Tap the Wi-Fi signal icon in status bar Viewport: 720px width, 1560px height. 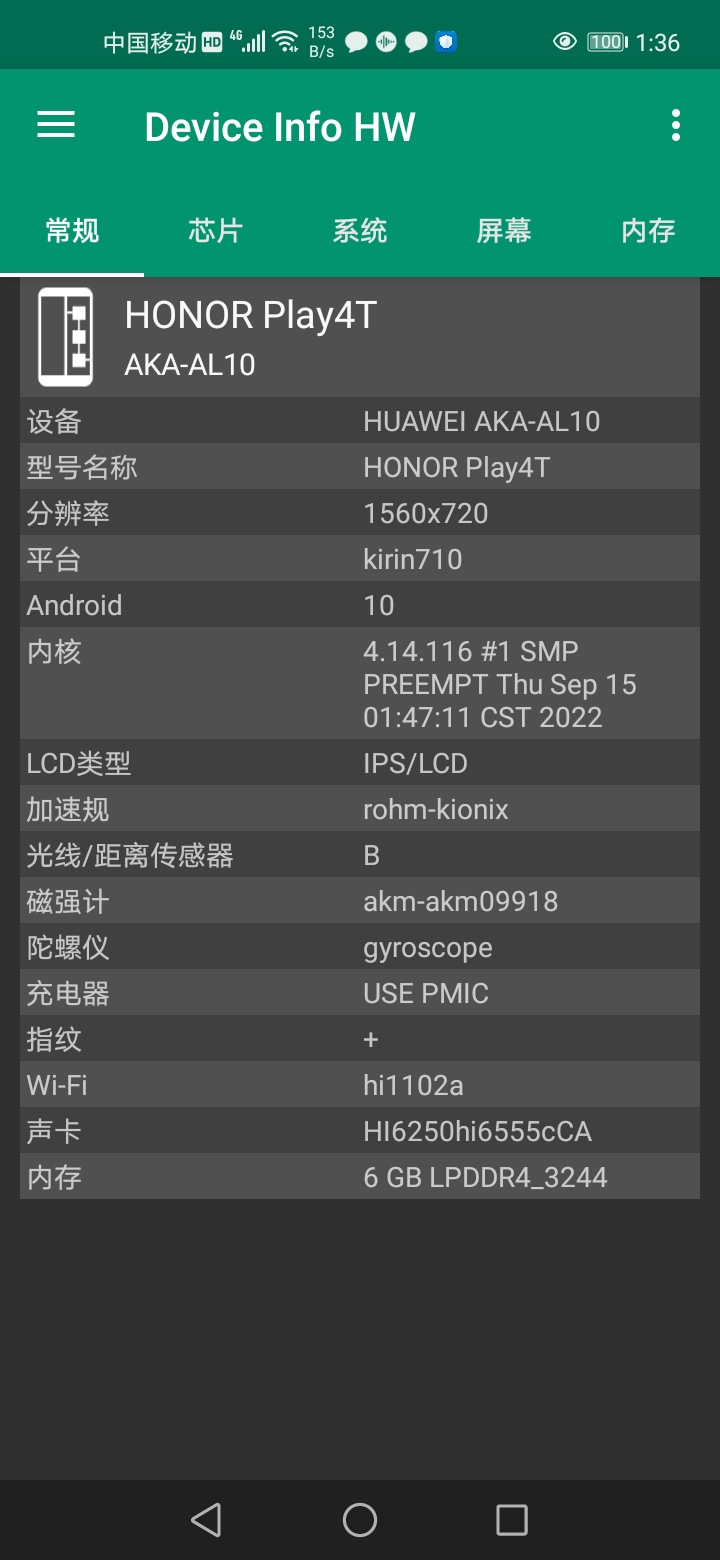(286, 40)
